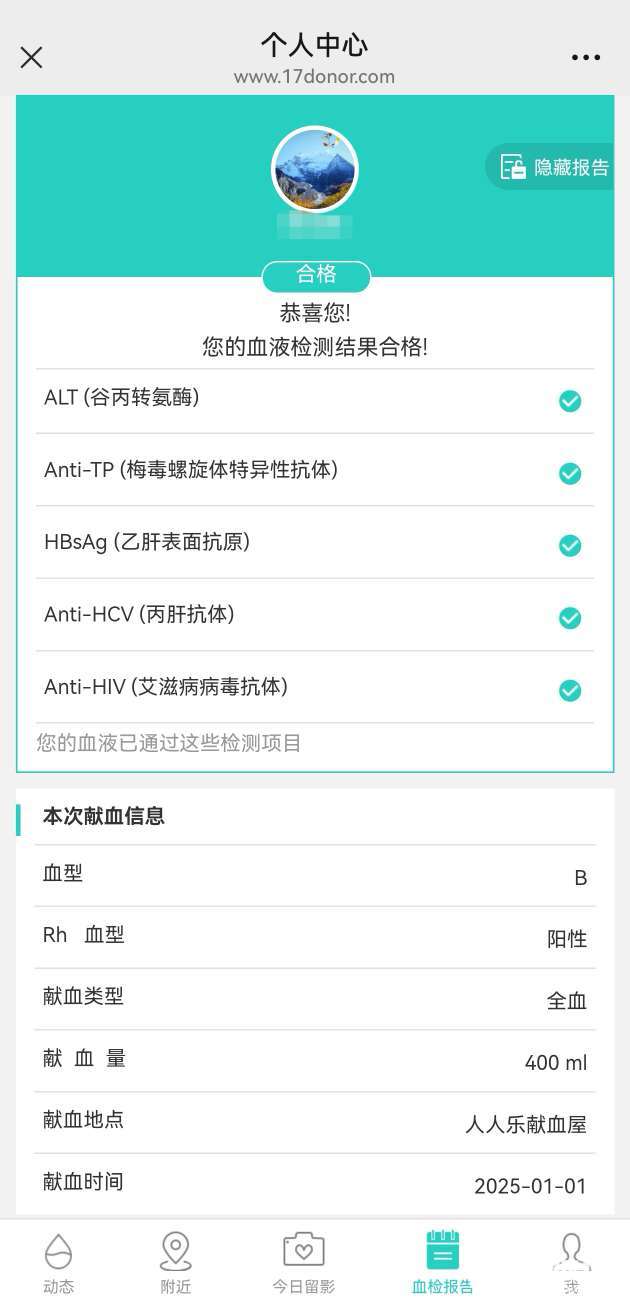The width and height of the screenshot is (630, 1302).
Task: Switch to the 动态 tab
Action: (59, 1262)
